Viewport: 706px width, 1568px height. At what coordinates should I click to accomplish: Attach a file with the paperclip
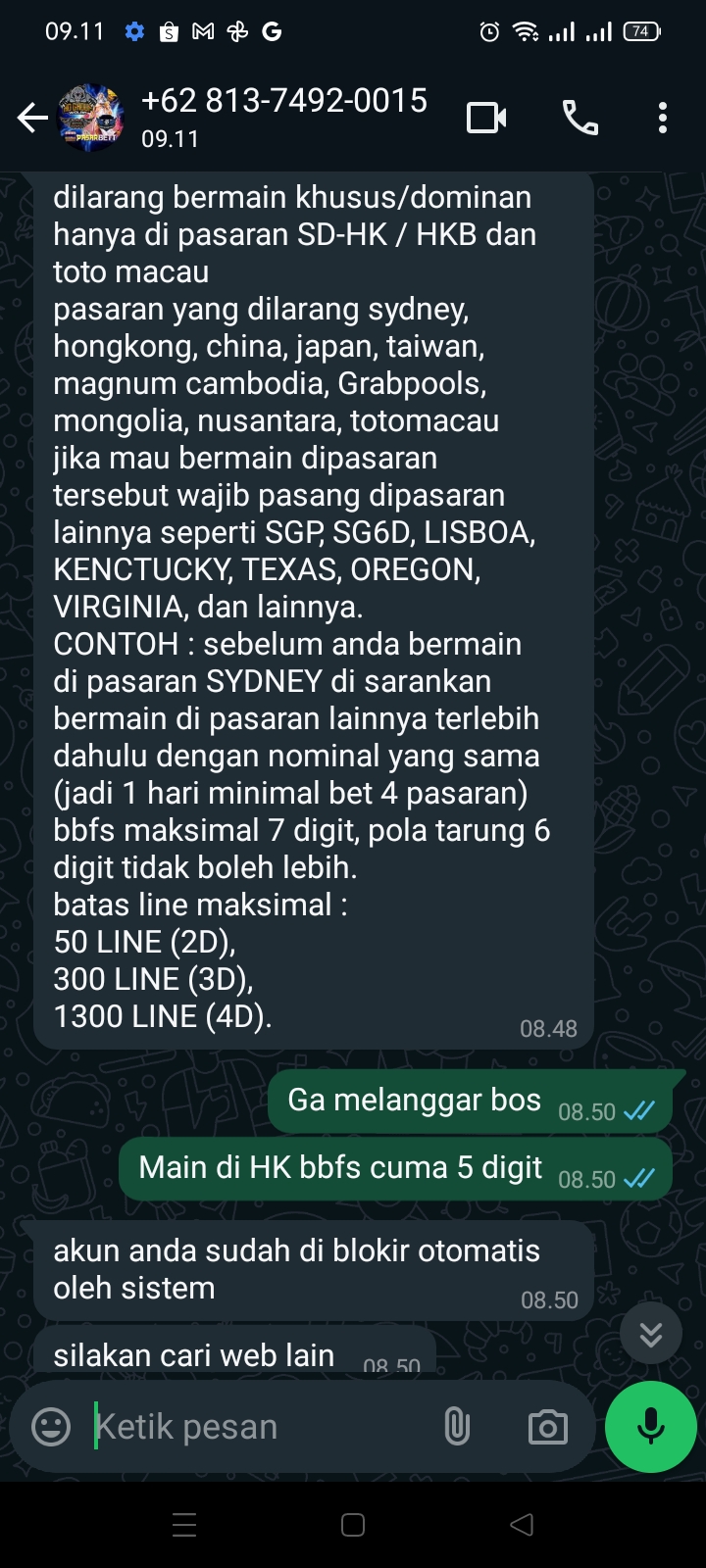[x=457, y=1426]
